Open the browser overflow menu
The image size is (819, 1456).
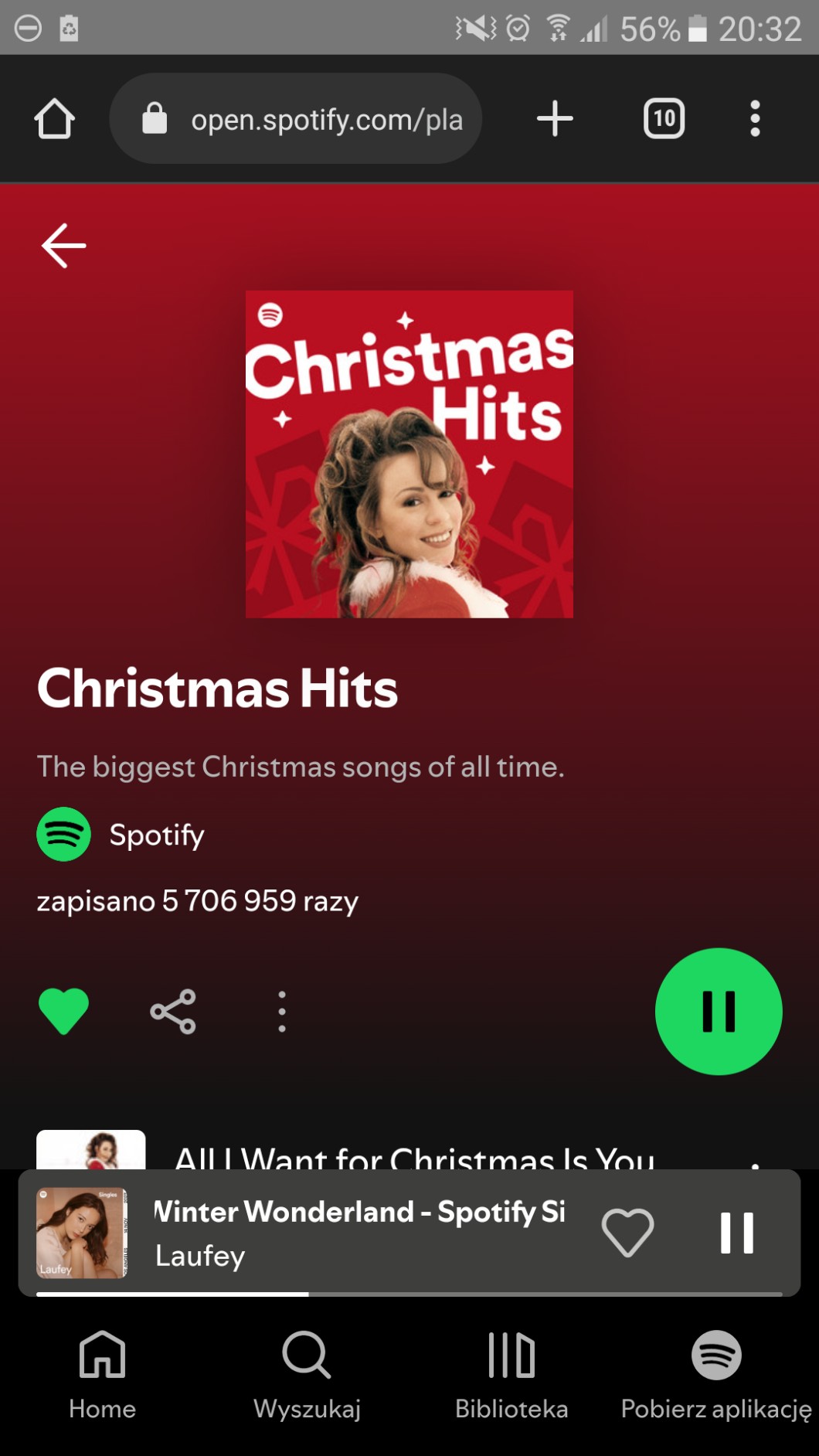tap(755, 119)
